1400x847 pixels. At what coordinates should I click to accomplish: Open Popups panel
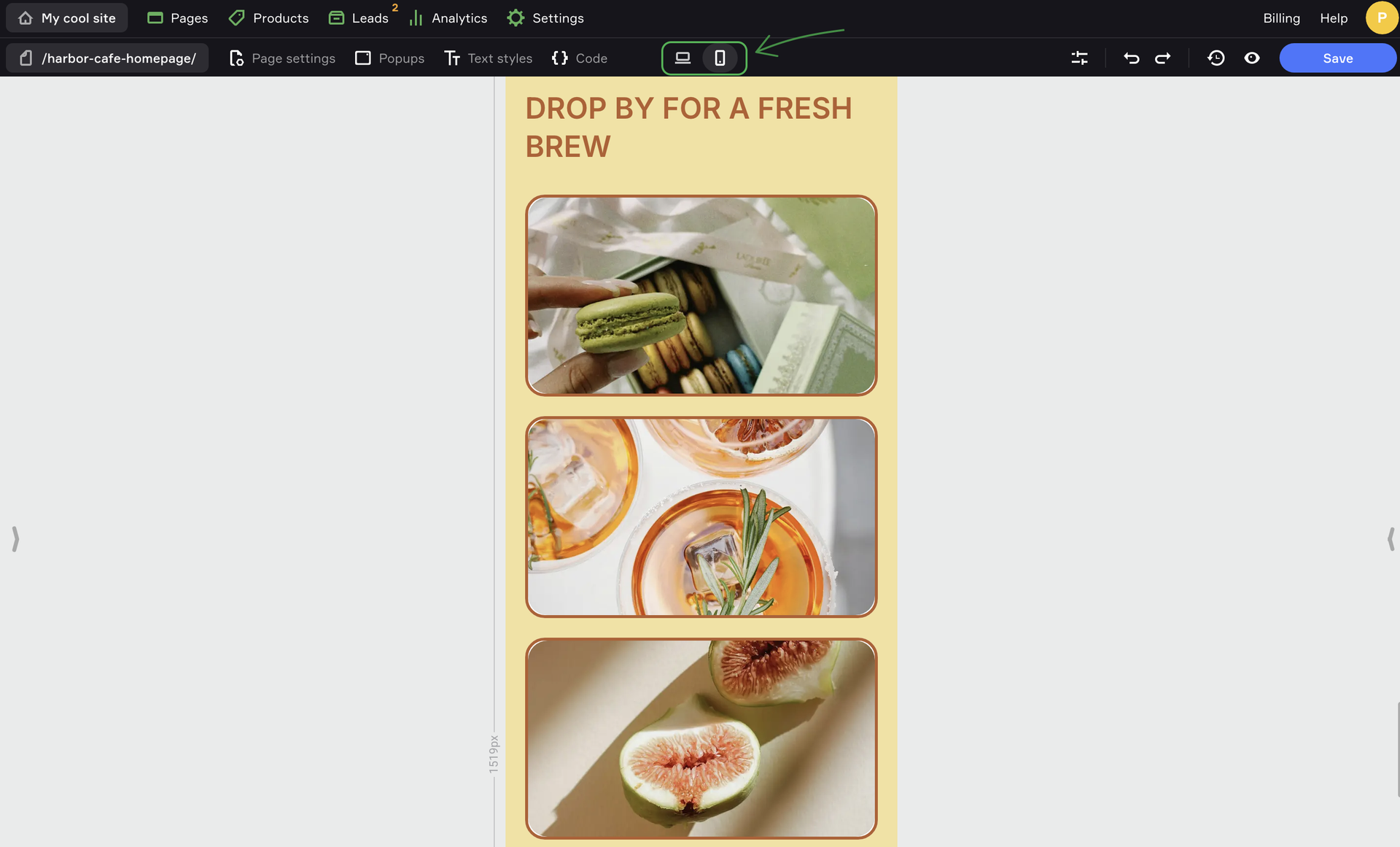click(389, 58)
